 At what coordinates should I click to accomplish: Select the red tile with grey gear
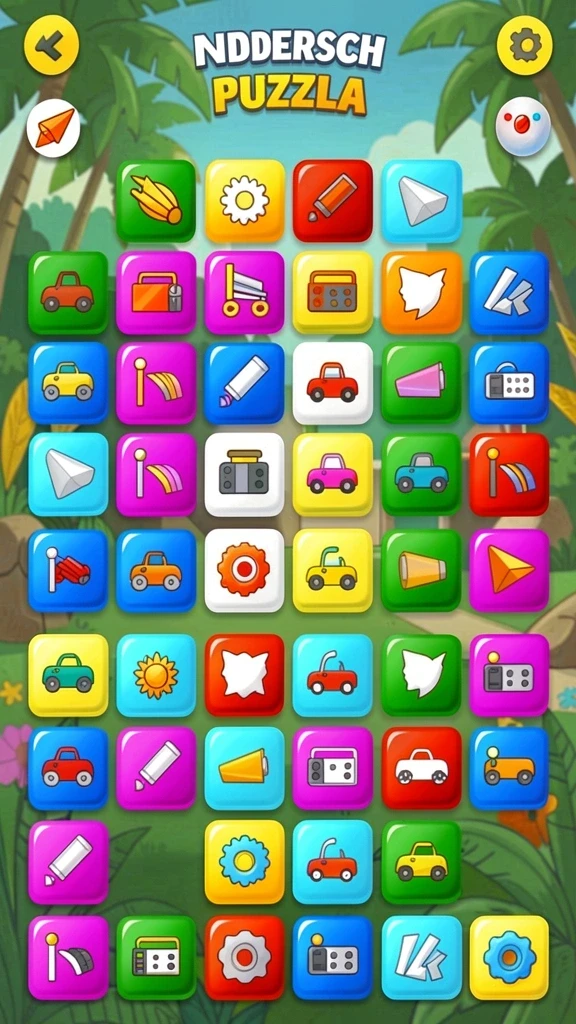tap(244, 957)
